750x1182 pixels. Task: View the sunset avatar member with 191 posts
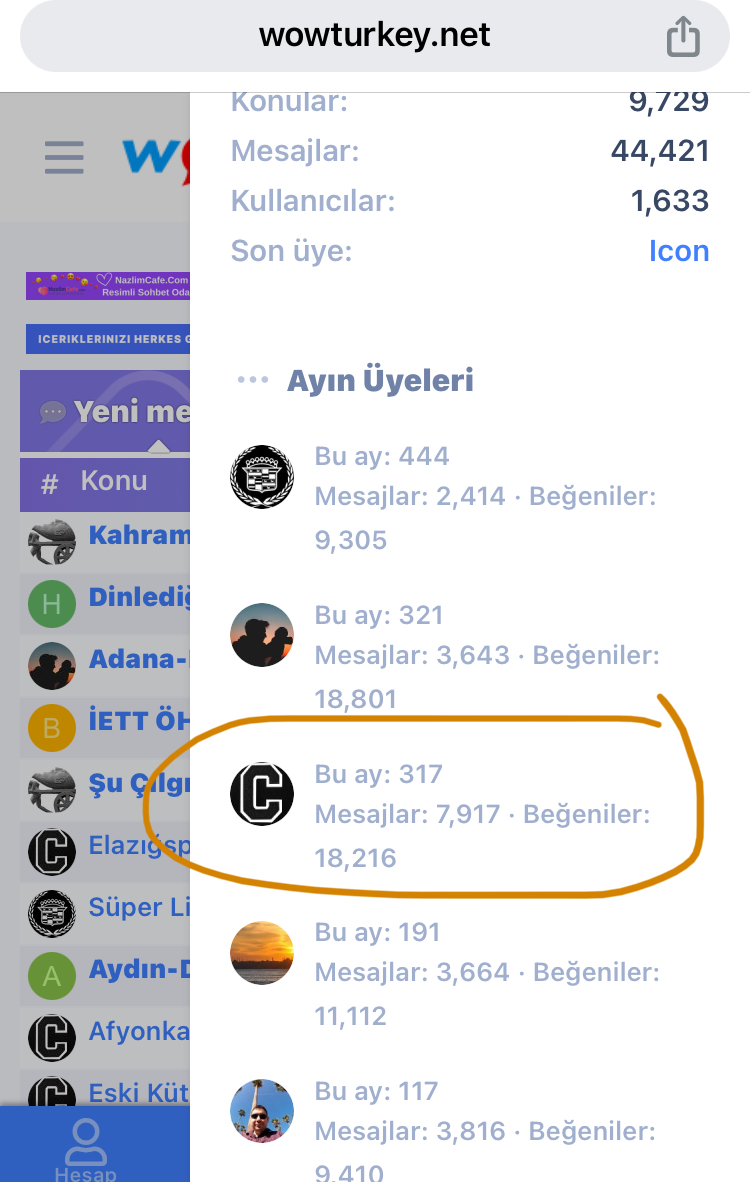[262, 952]
